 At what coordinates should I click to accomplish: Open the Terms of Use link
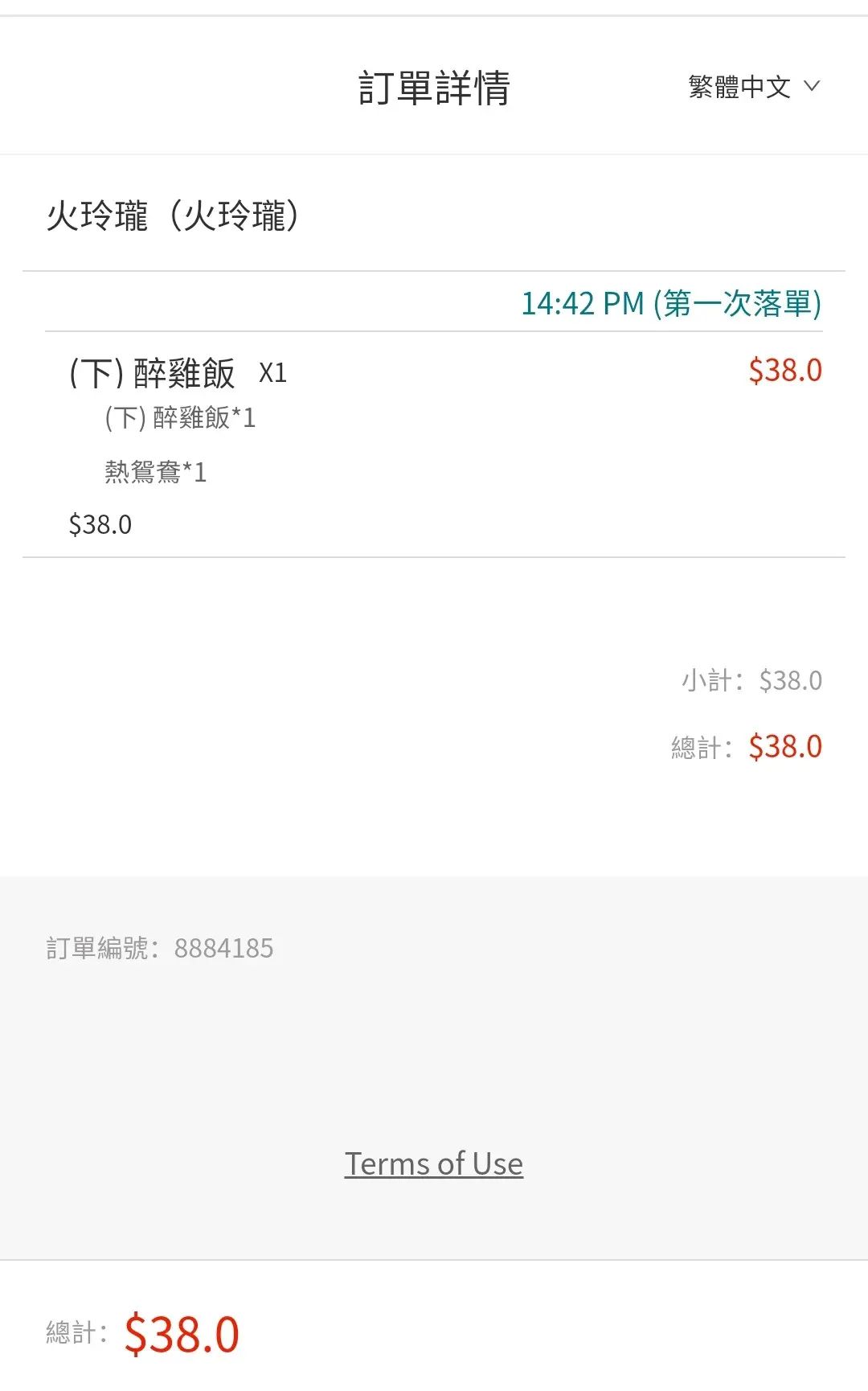pyautogui.click(x=434, y=1163)
